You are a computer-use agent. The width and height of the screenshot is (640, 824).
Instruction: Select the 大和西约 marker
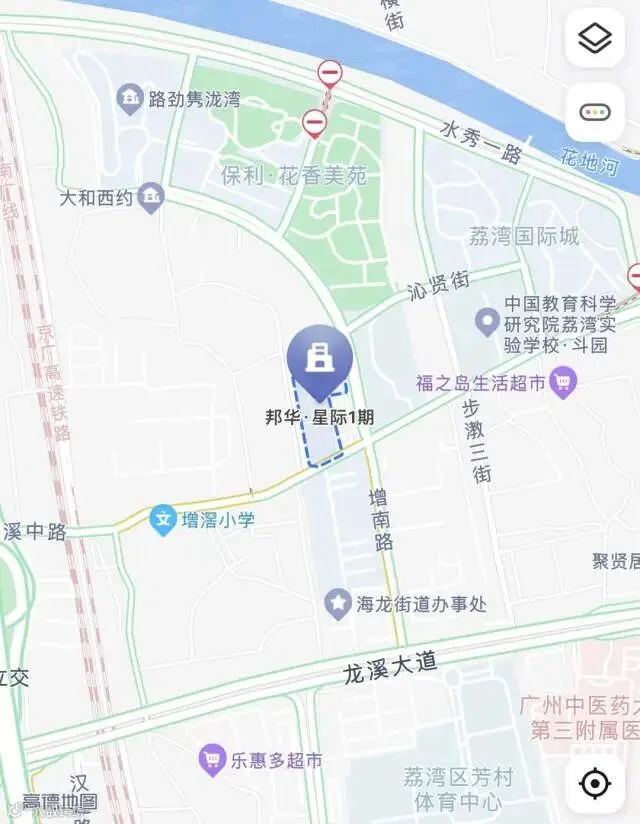click(151, 197)
